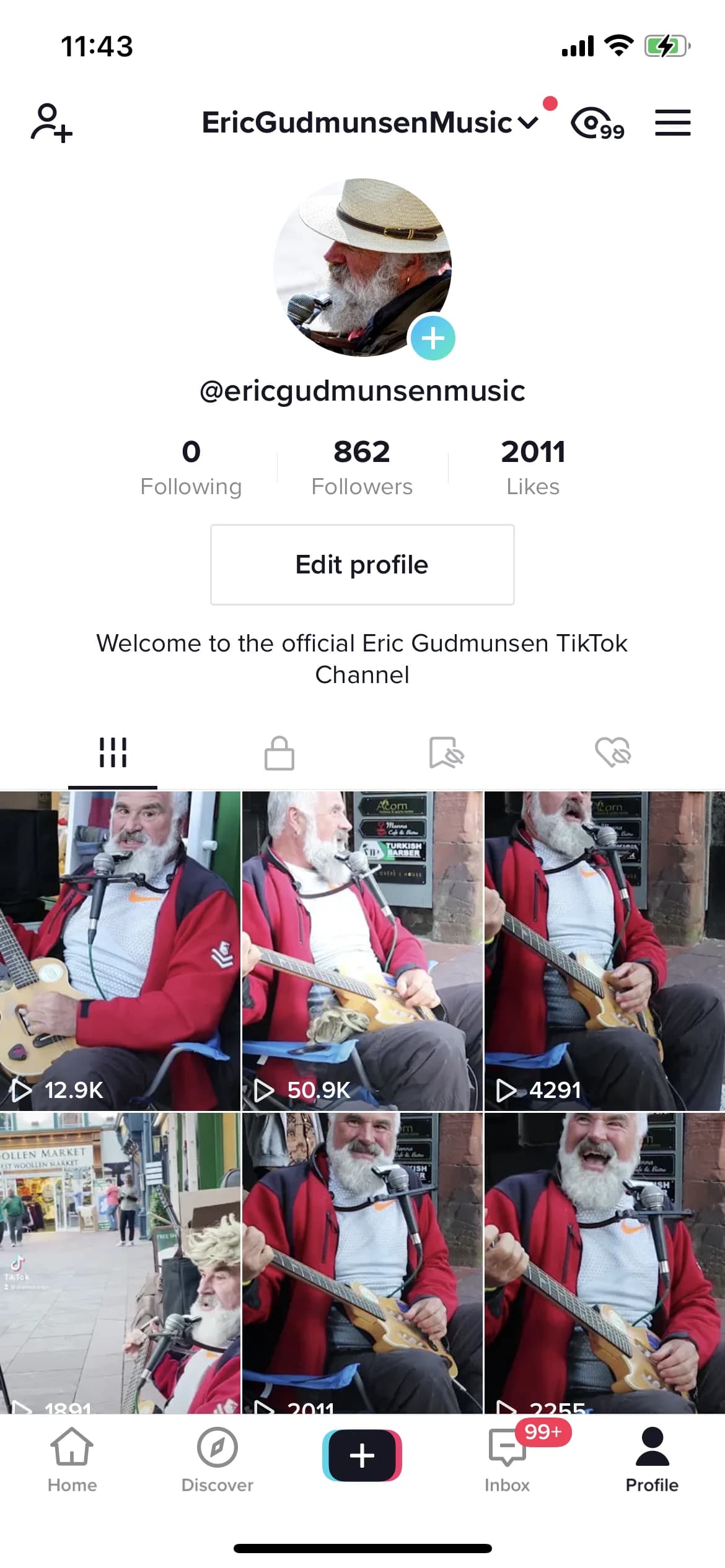Open profile views eye icon
Viewport: 725px width, 1568px height.
(x=597, y=123)
